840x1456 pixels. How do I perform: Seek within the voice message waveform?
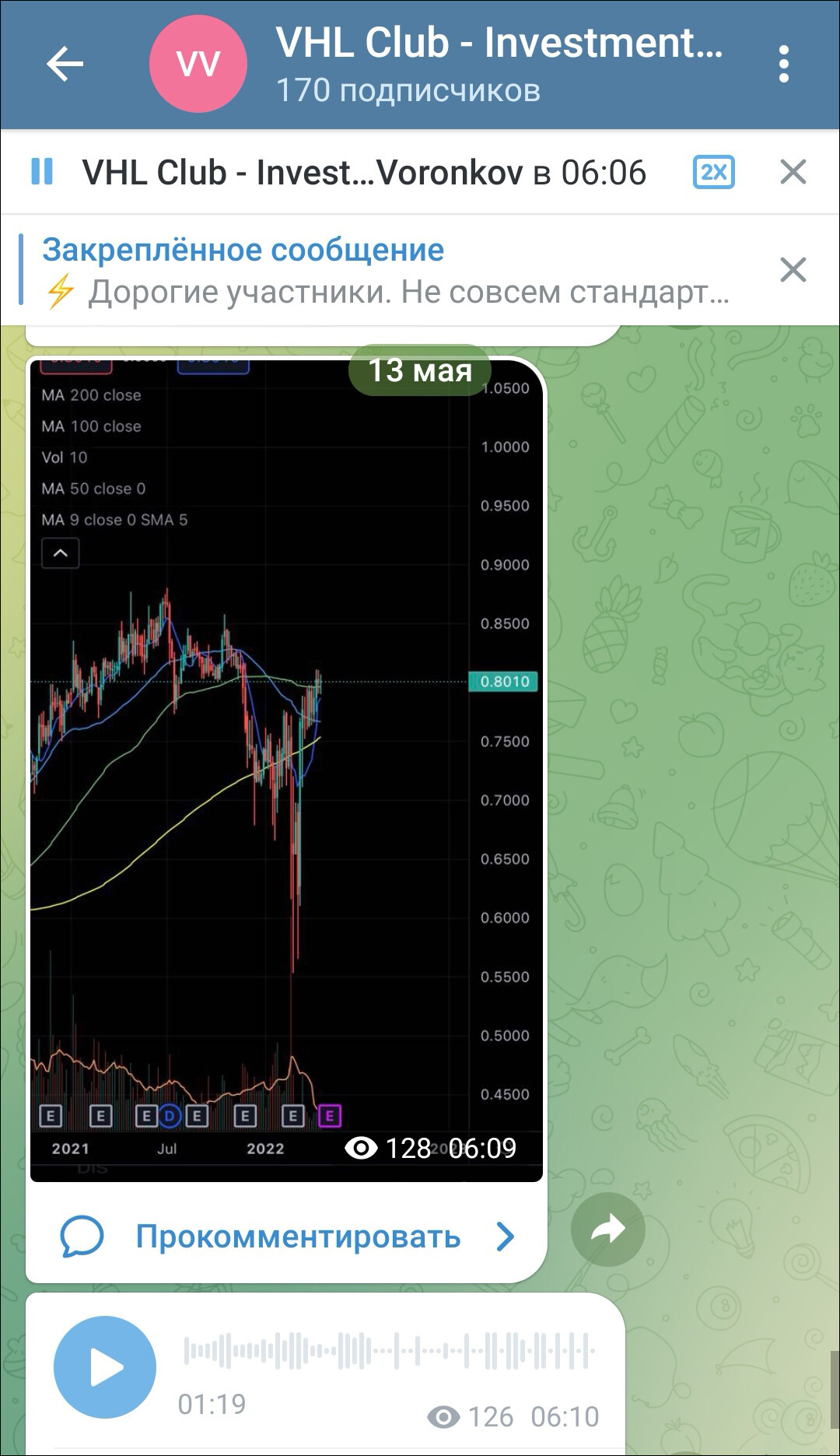389,1351
